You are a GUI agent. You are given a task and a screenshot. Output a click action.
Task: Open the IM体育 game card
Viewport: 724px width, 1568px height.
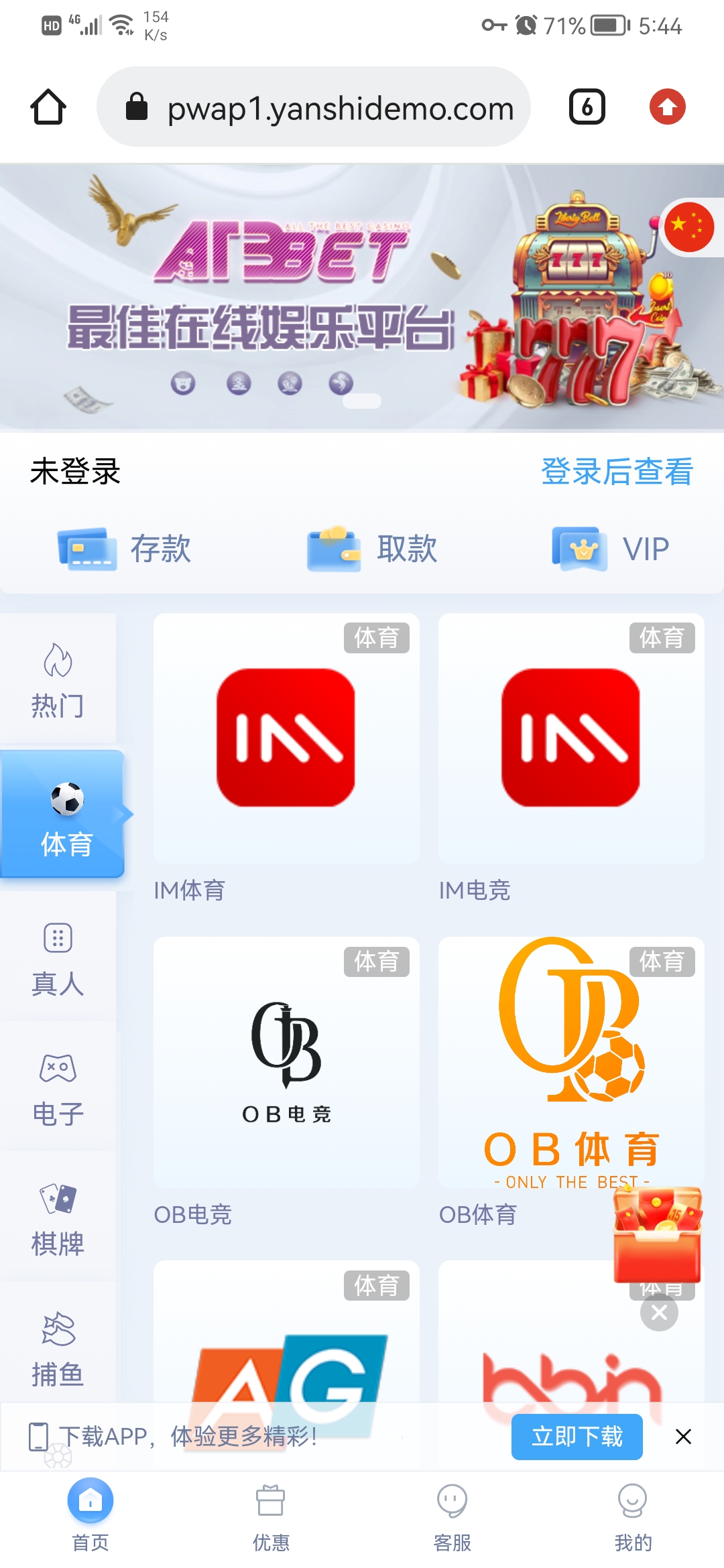tap(286, 738)
